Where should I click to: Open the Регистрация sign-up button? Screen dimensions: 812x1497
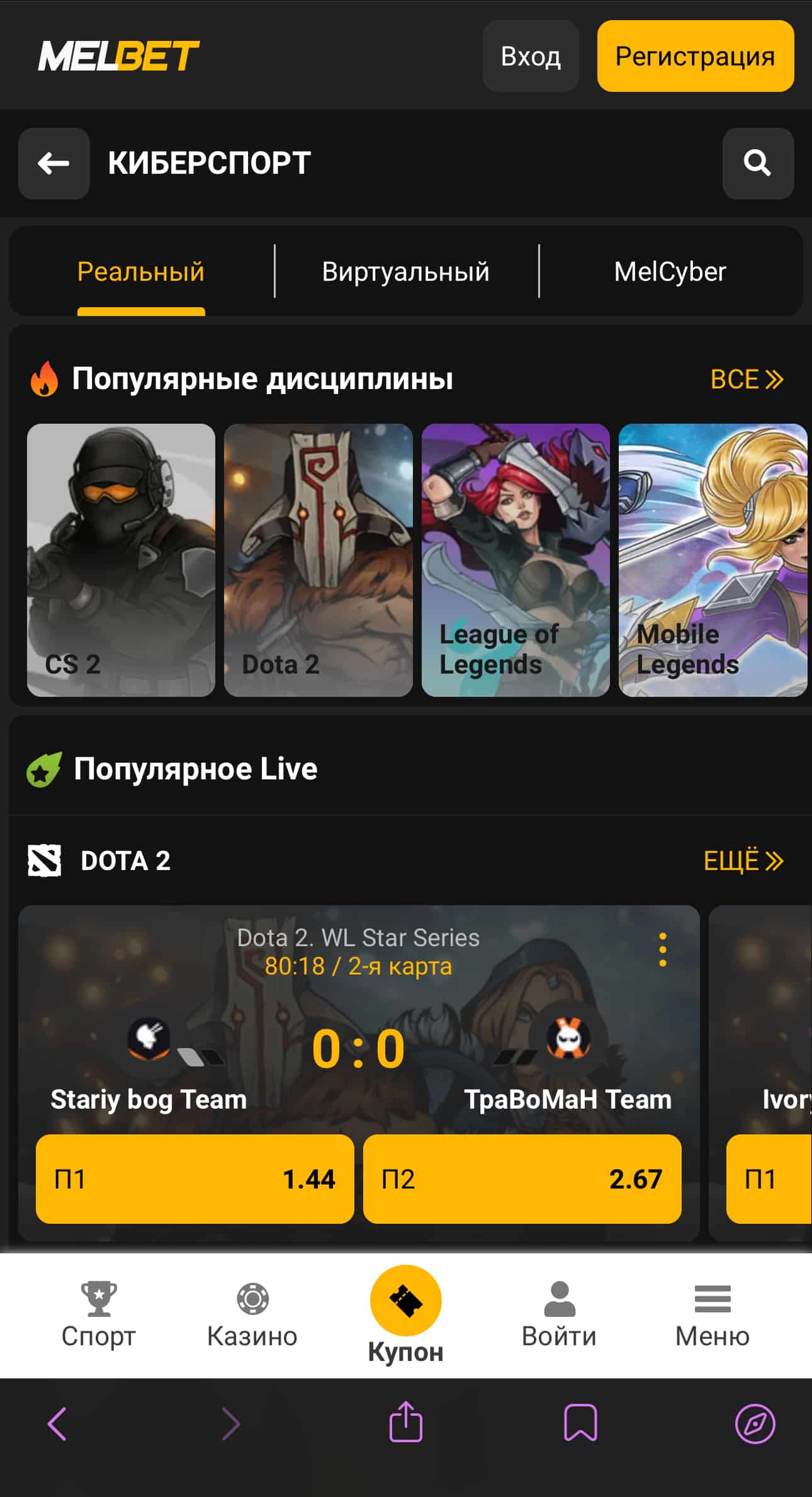point(695,57)
